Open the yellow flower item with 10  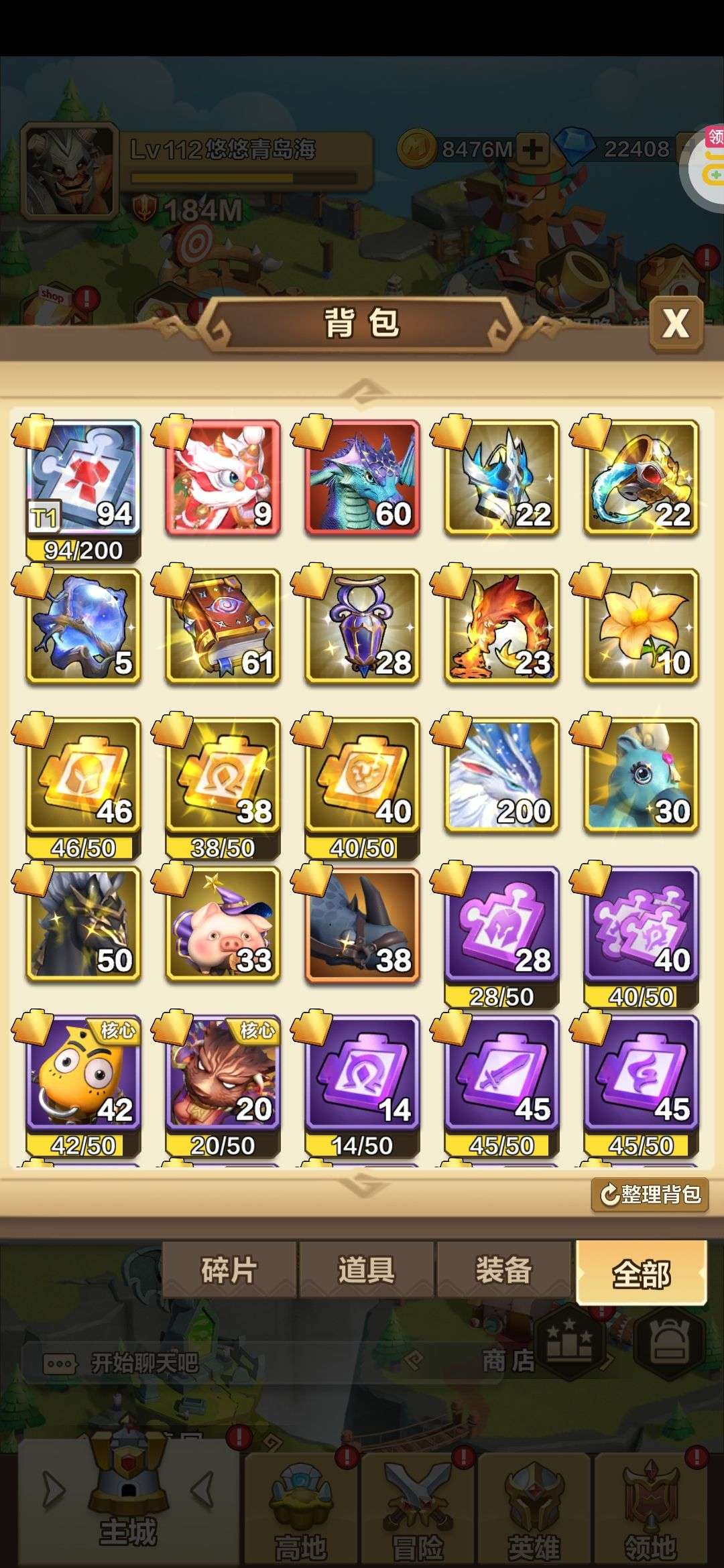tap(641, 626)
